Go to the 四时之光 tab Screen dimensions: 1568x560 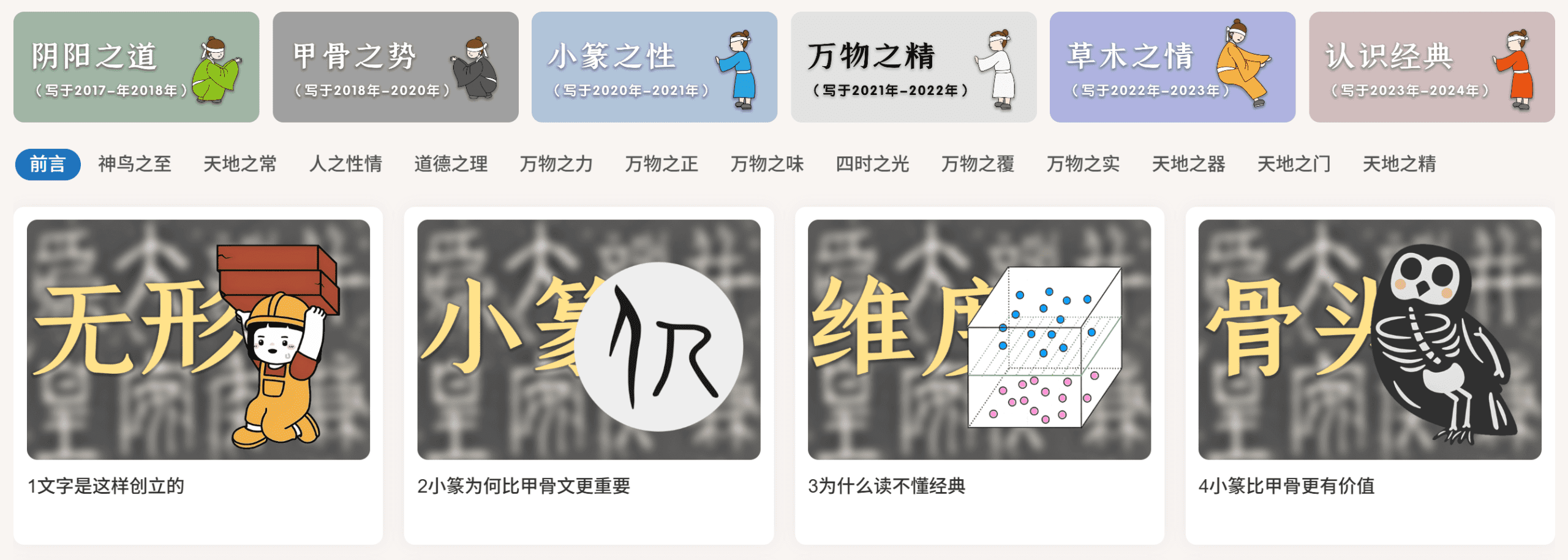[872, 164]
